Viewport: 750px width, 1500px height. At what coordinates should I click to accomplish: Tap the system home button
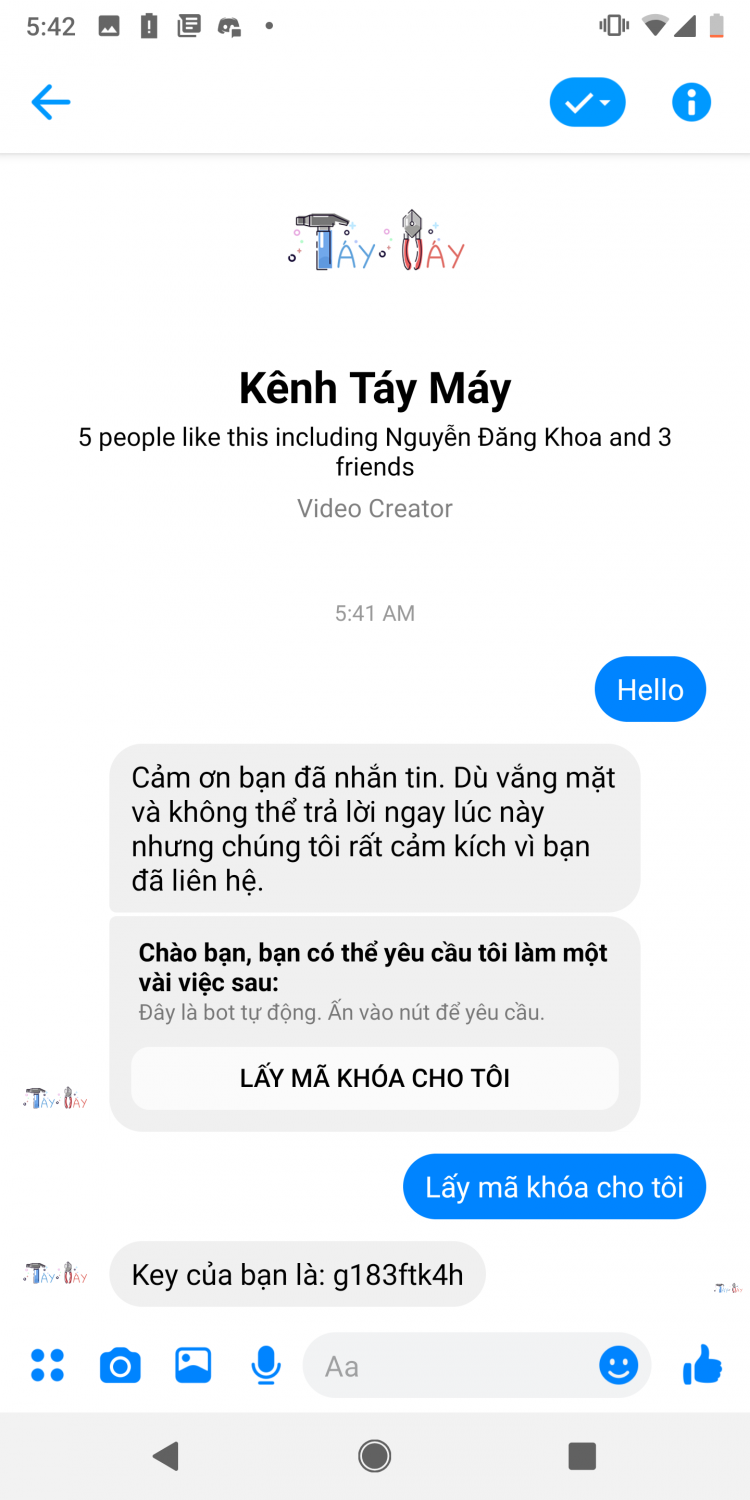coord(375,1456)
